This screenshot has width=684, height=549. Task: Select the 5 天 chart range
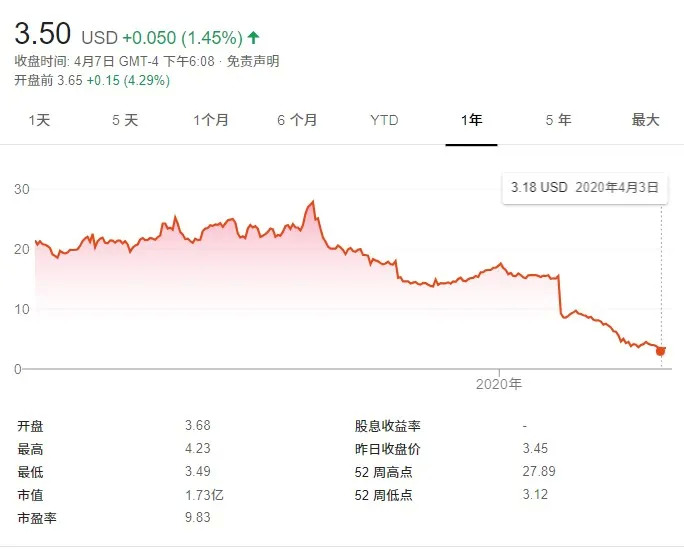[x=125, y=120]
